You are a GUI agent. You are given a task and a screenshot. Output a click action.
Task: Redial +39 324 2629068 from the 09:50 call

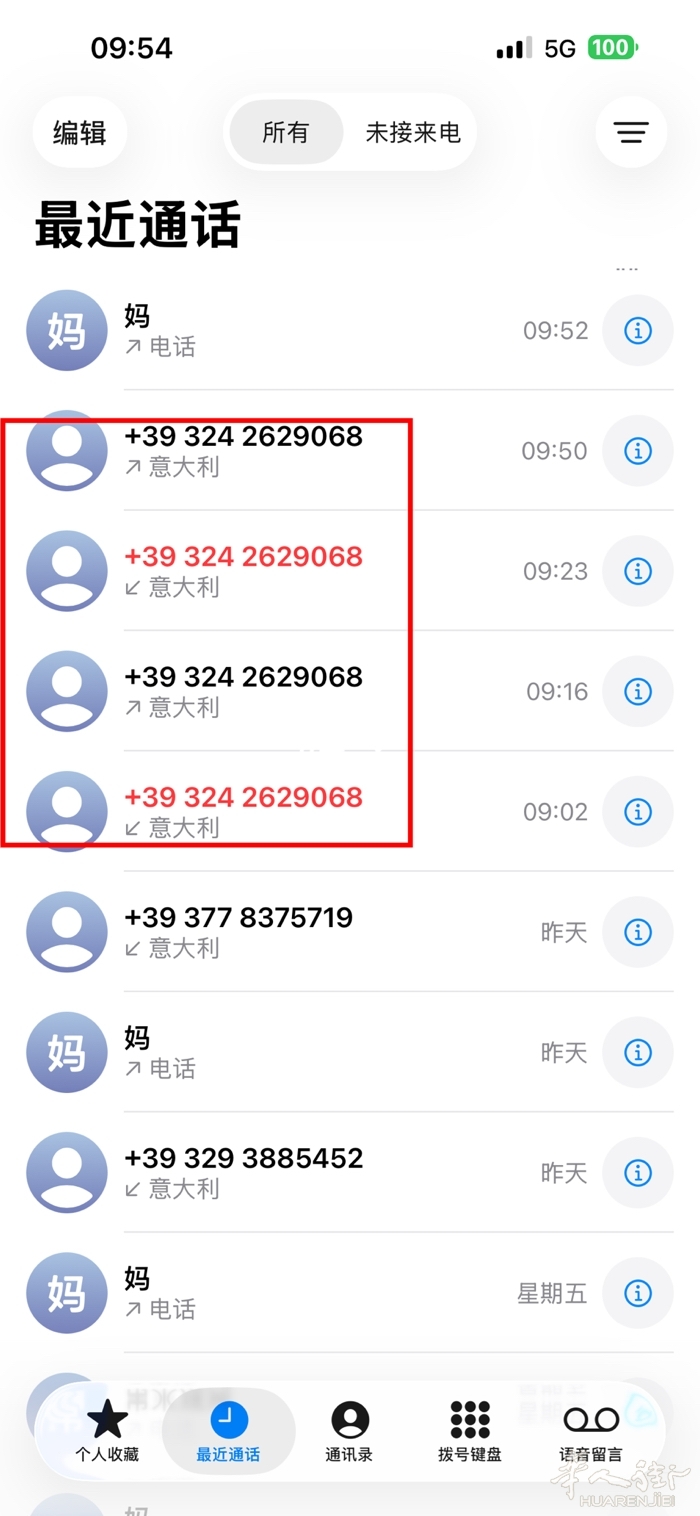point(300,450)
